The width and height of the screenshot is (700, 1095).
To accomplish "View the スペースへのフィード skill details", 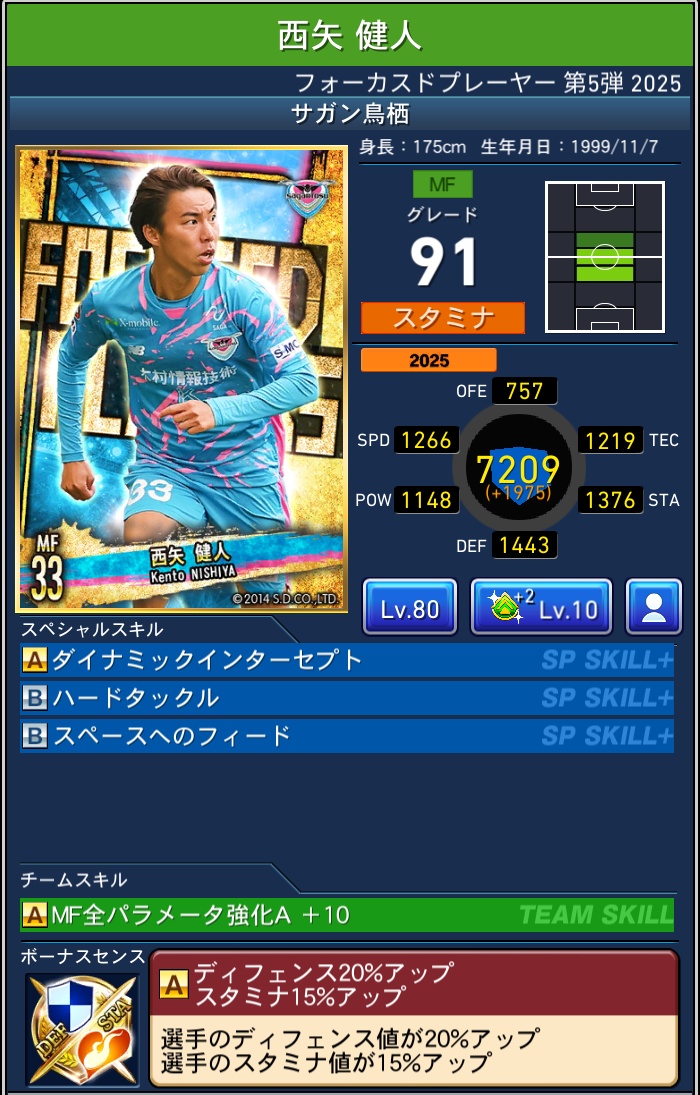I will (346, 736).
